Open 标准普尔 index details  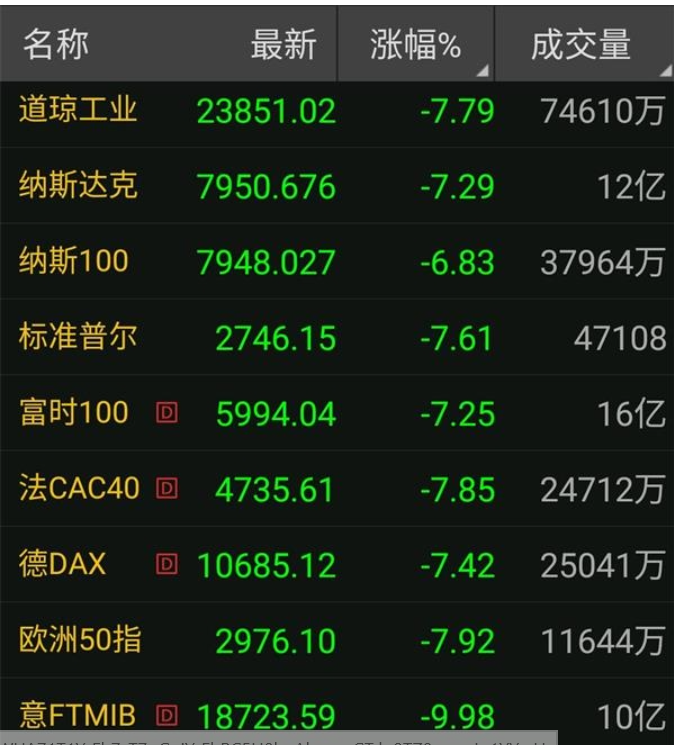click(78, 337)
